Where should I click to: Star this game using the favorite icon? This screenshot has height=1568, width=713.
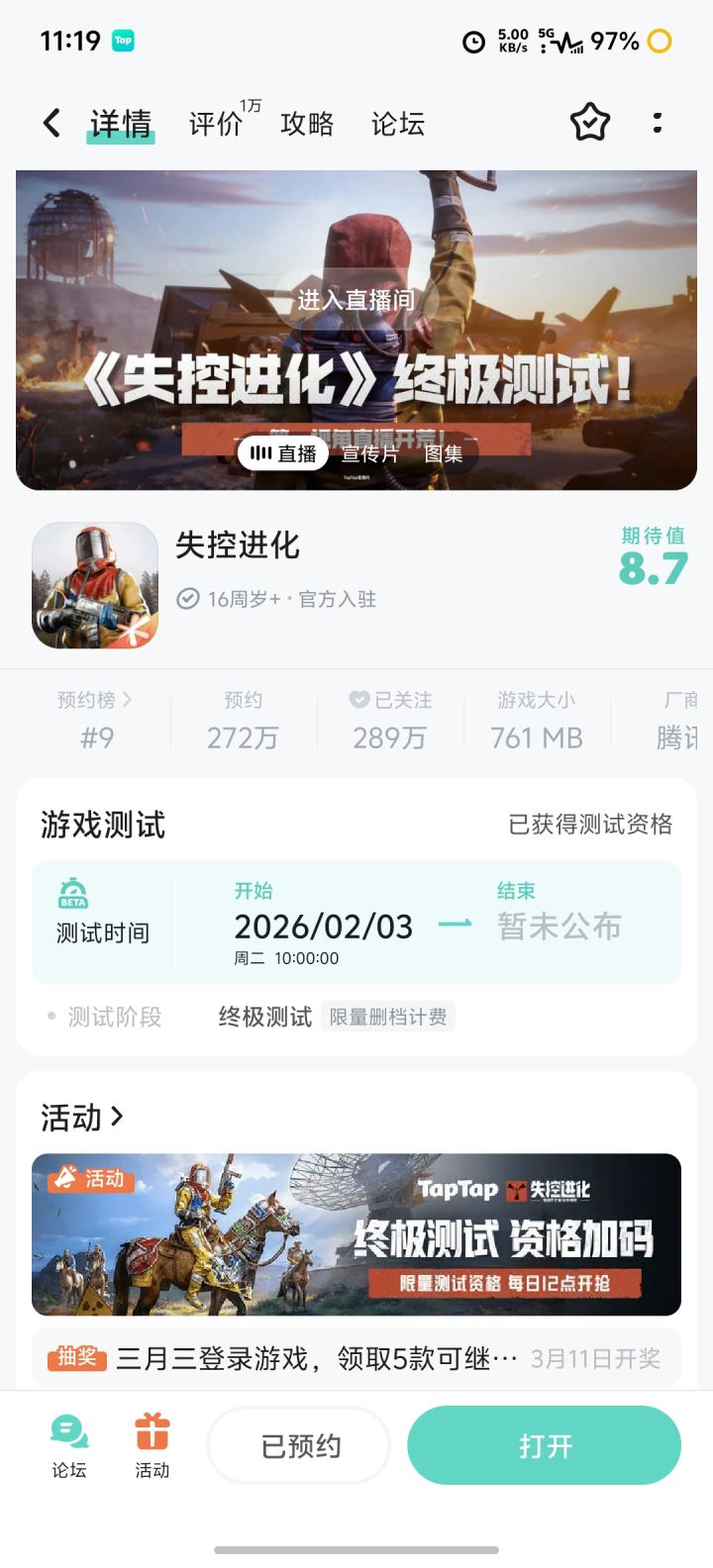pyautogui.click(x=590, y=122)
